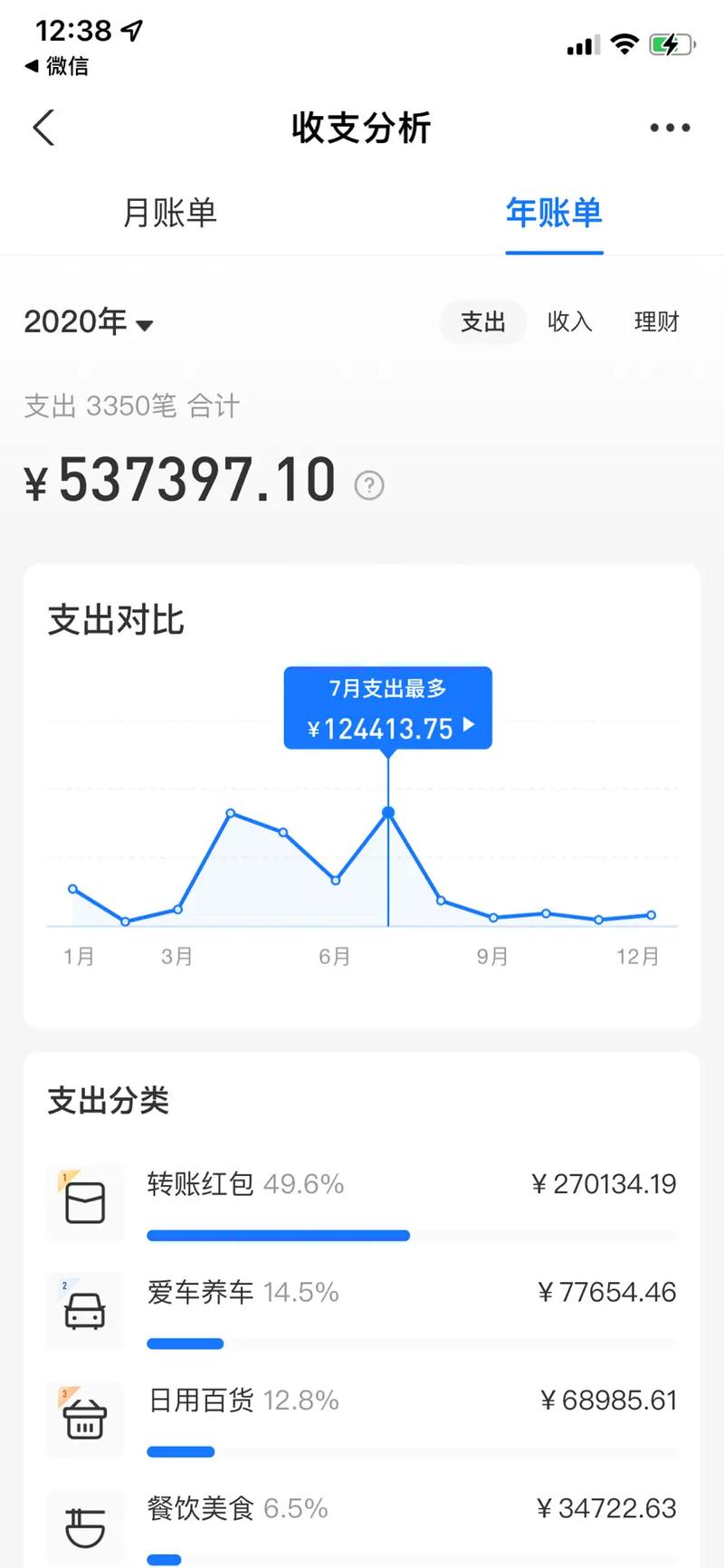724x1568 pixels.
Task: Select the 支出 filter chip
Action: tap(483, 321)
